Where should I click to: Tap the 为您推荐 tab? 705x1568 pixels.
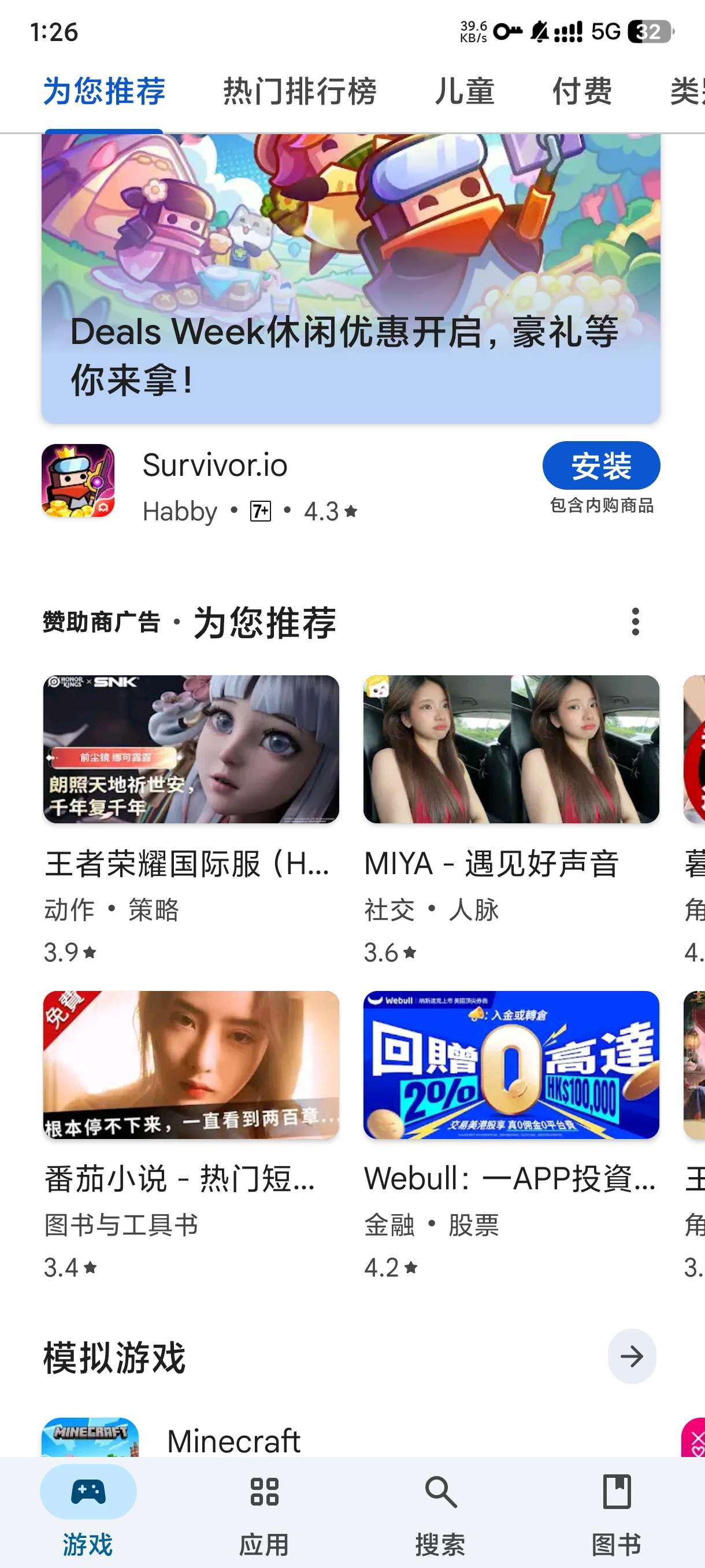(104, 92)
